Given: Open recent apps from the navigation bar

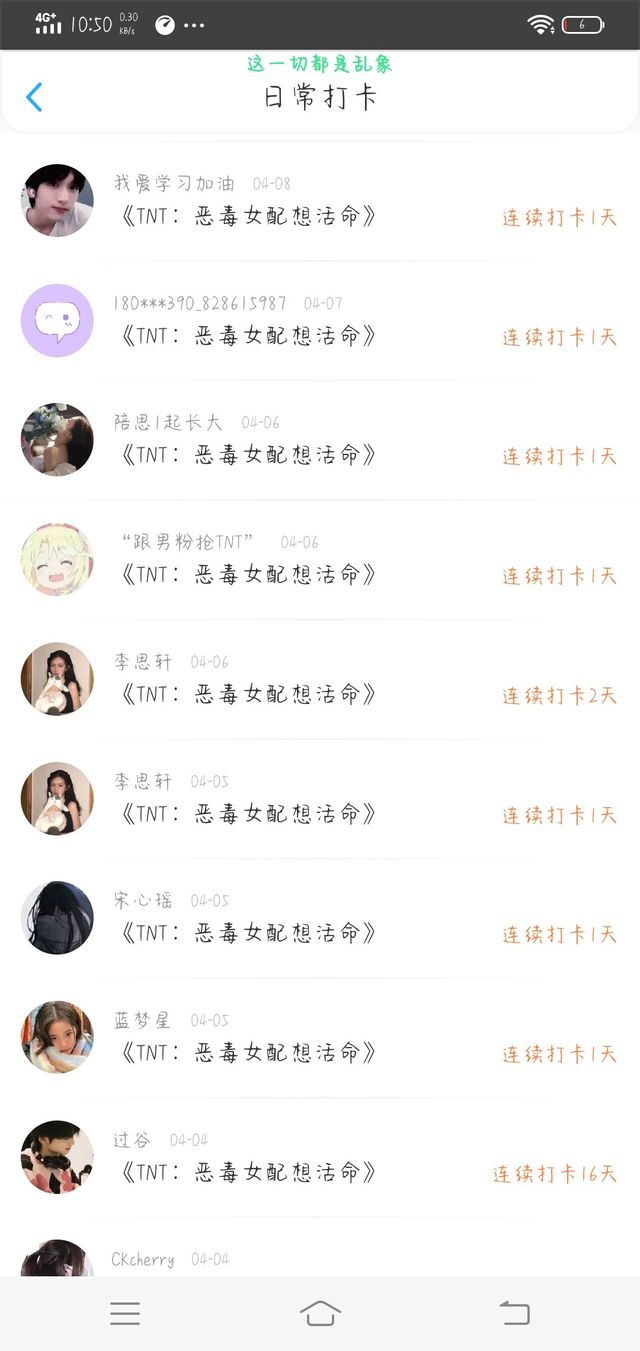Looking at the screenshot, I should (x=125, y=1313).
